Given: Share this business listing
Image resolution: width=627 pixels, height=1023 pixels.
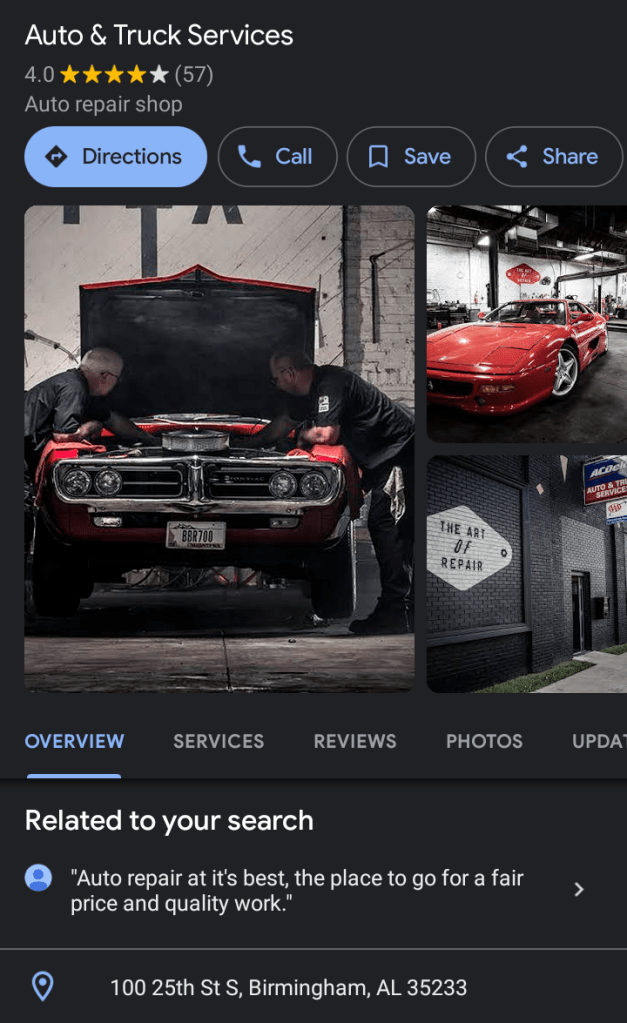Looking at the screenshot, I should click(553, 157).
